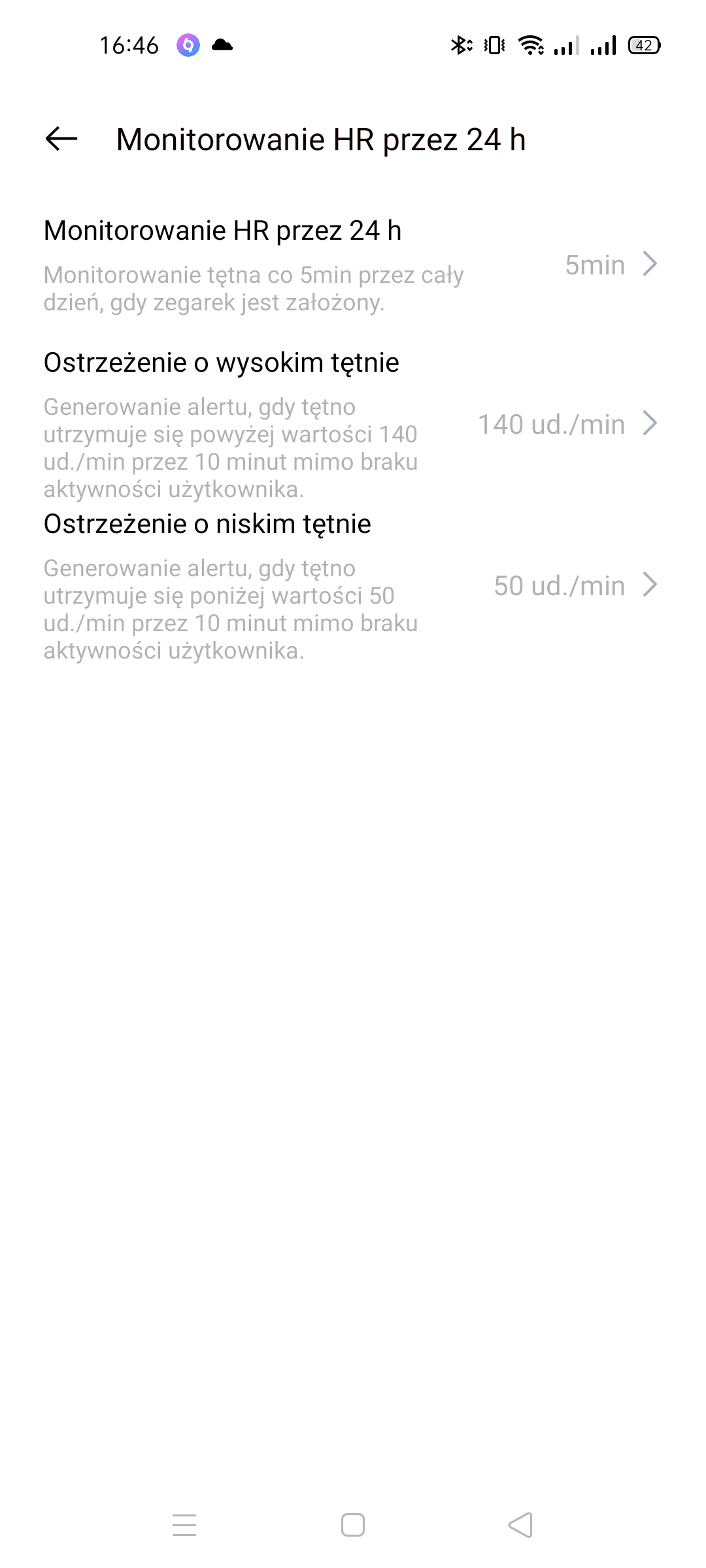Go back using the top-left arrow
The width and height of the screenshot is (706, 1568).
(x=61, y=139)
